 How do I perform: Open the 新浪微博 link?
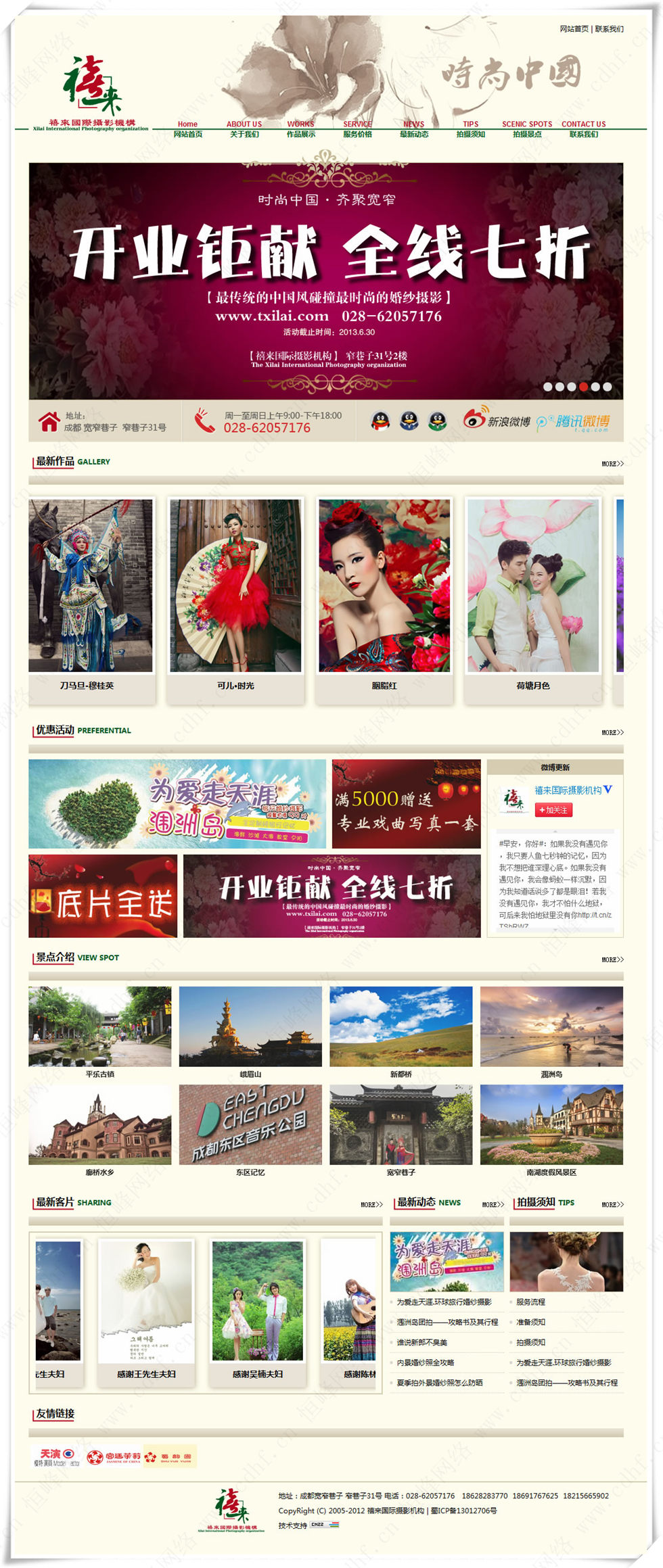[497, 420]
